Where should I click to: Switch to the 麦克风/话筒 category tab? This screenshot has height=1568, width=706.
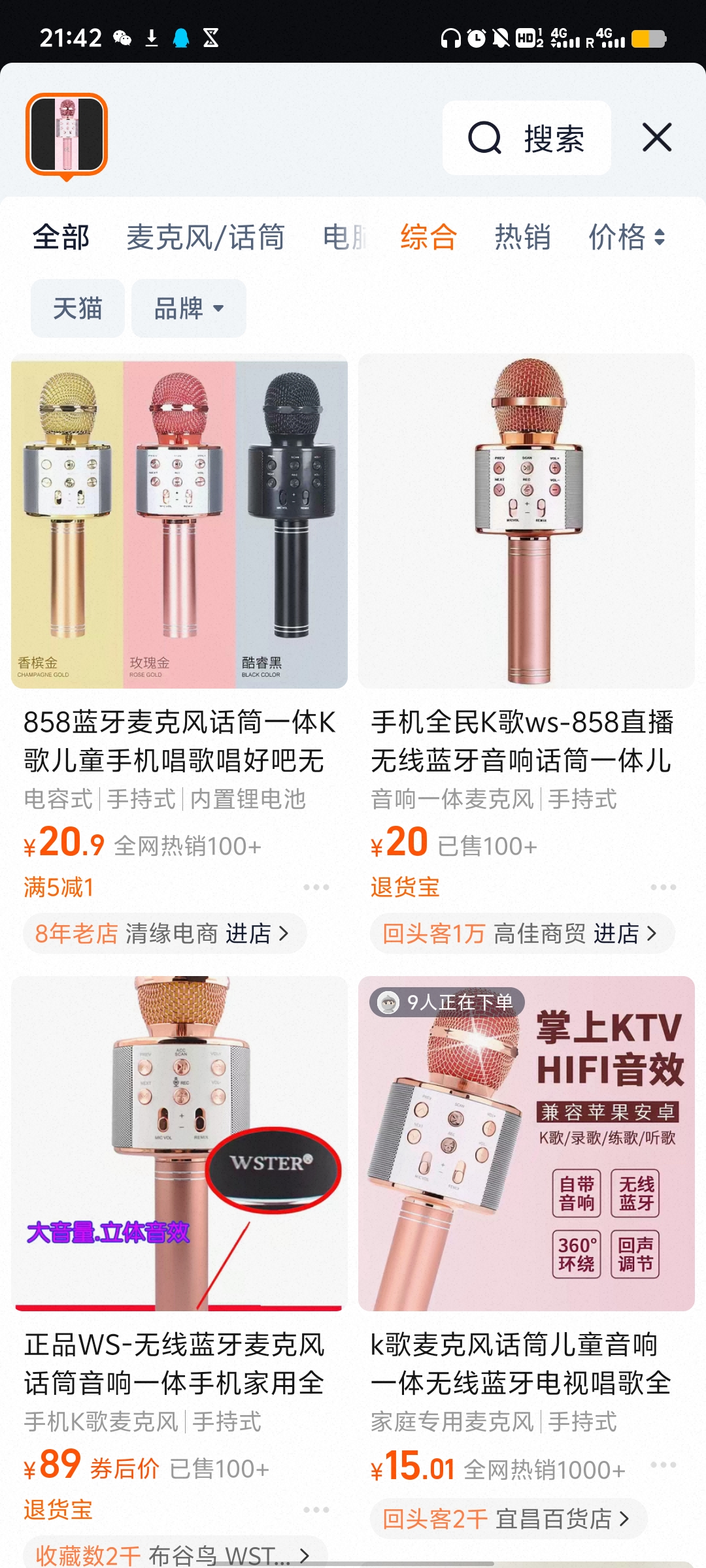[x=205, y=237]
